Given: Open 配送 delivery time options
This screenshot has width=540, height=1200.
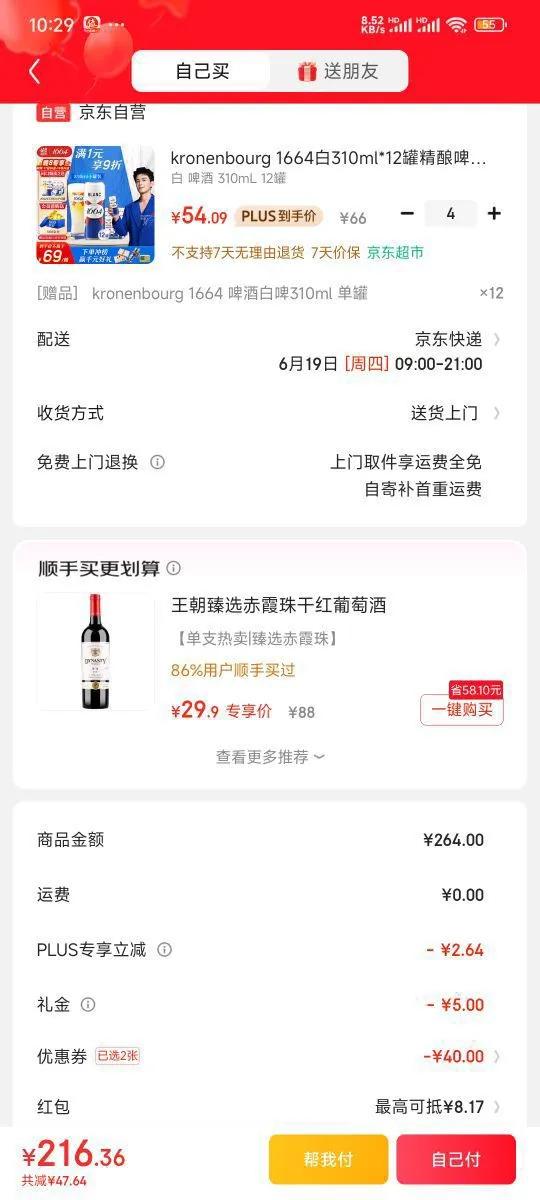Looking at the screenshot, I should 270,351.
